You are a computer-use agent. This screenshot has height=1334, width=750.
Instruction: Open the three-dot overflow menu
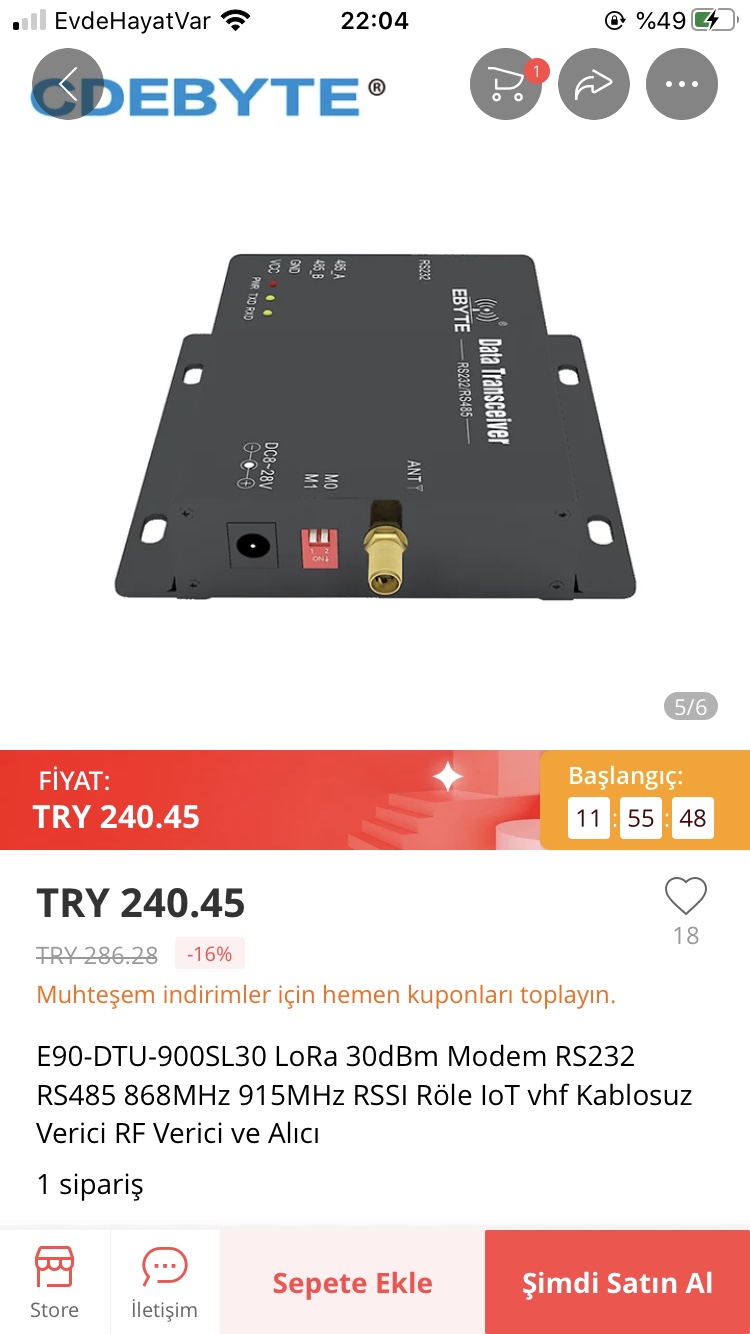[682, 84]
